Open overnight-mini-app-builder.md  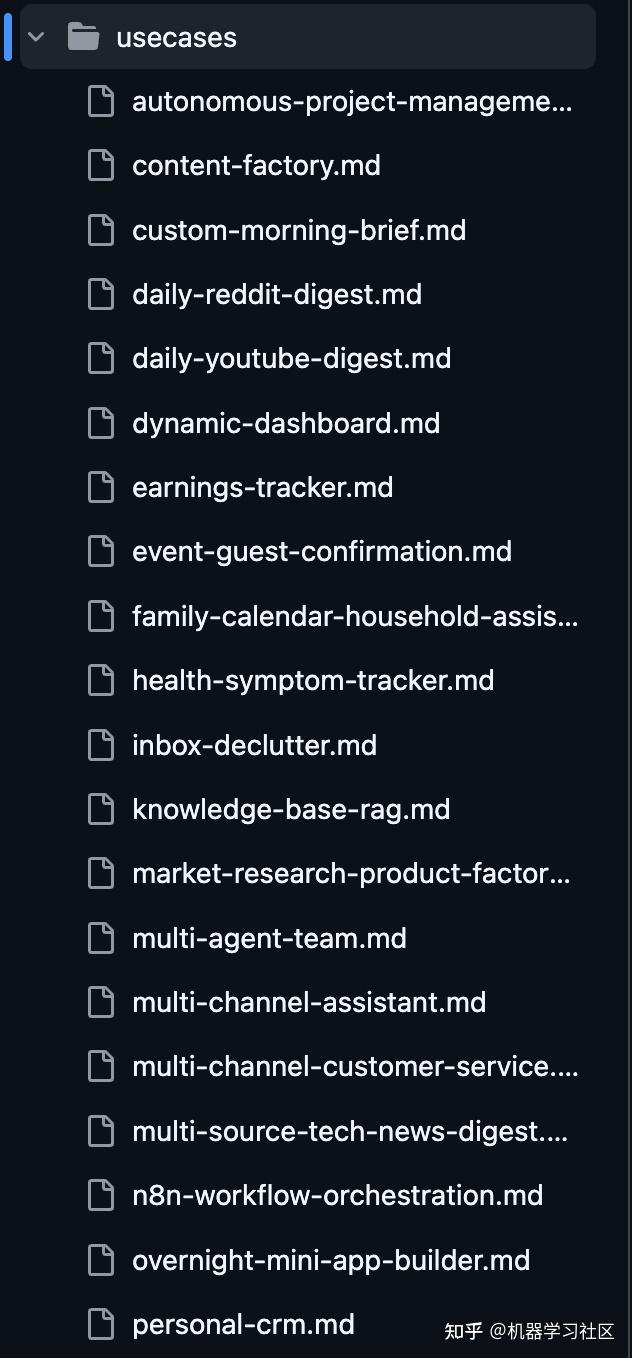pyautogui.click(x=331, y=1261)
